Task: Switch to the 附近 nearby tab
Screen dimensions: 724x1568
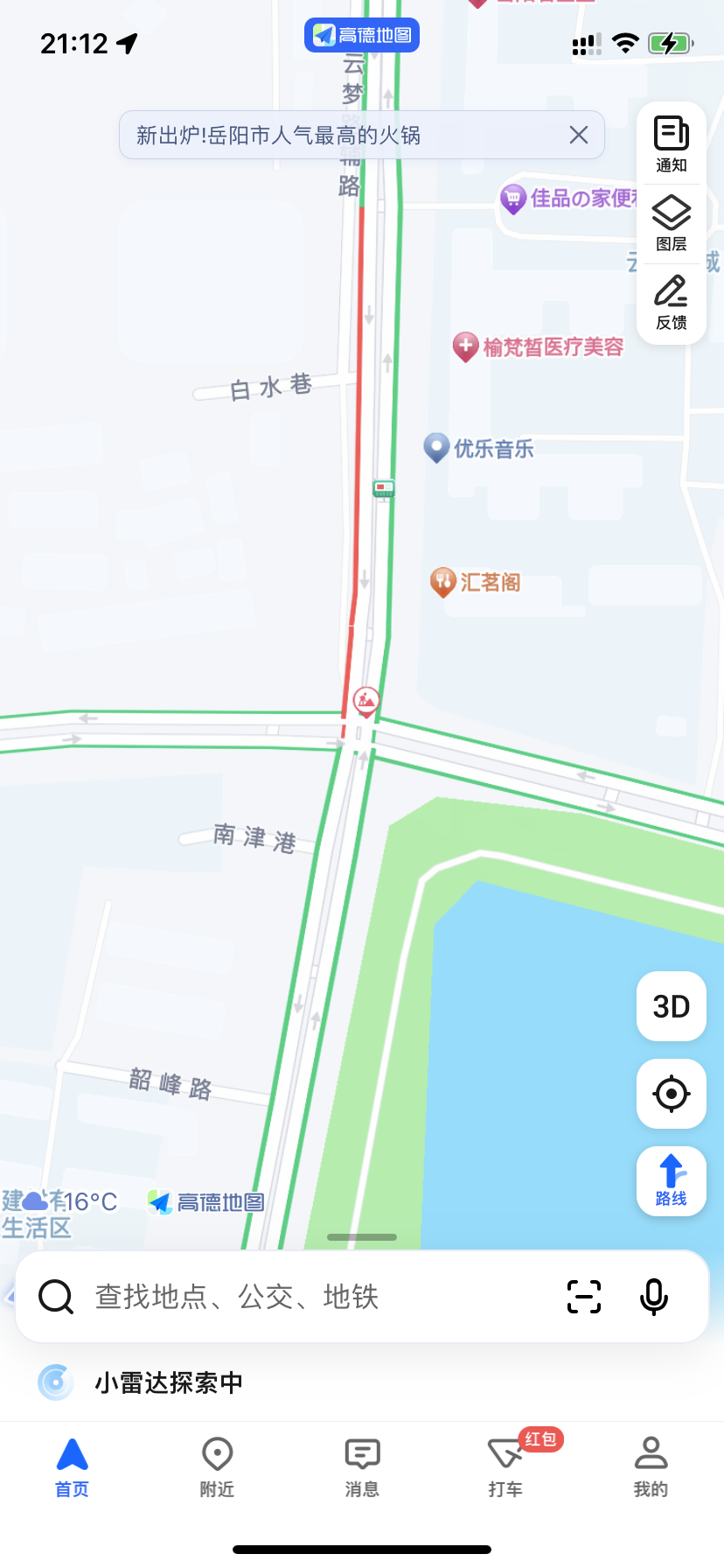Action: tap(217, 1464)
